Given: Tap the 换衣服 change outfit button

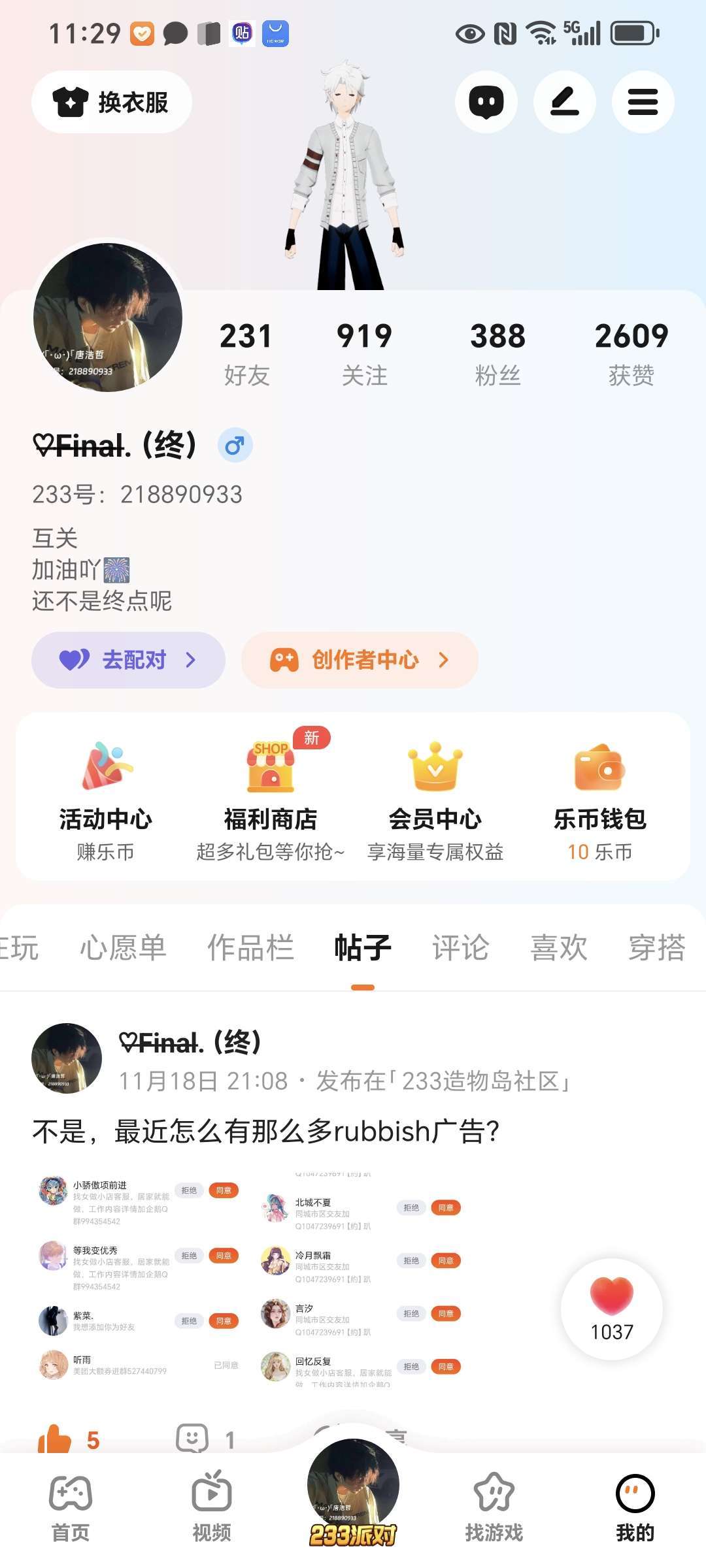Looking at the screenshot, I should [x=112, y=103].
